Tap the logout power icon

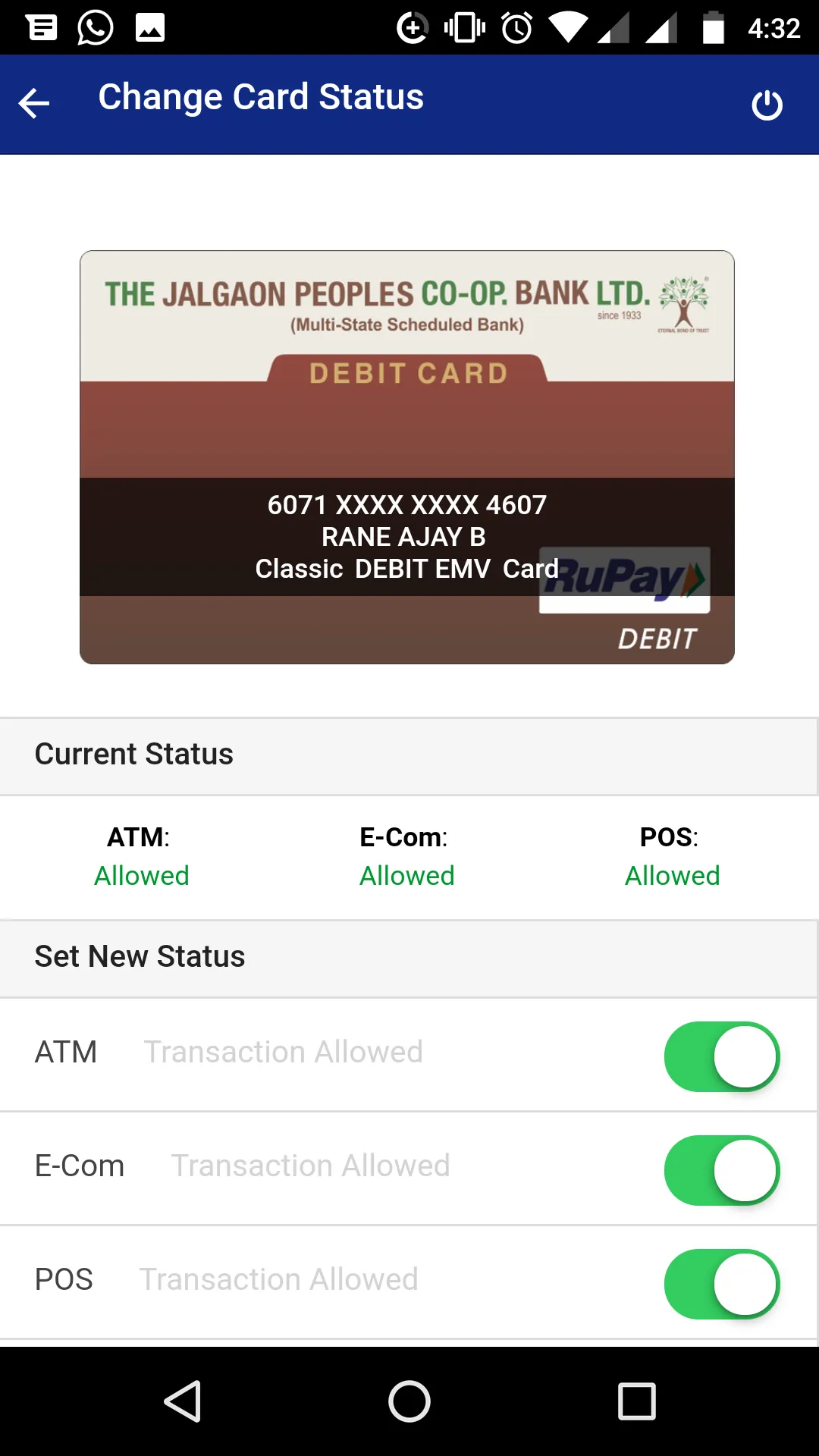(767, 103)
